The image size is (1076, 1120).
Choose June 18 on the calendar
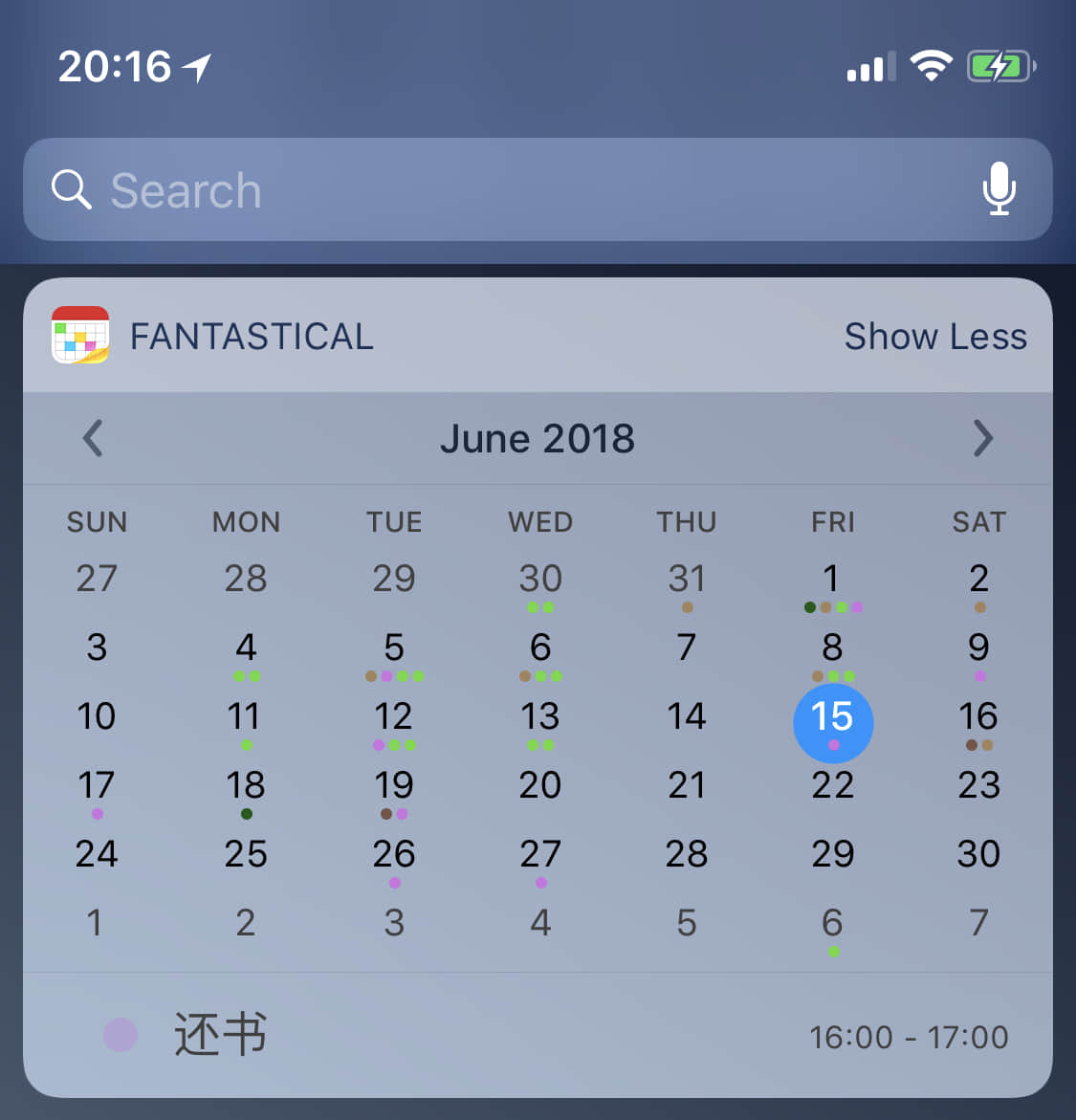(246, 787)
